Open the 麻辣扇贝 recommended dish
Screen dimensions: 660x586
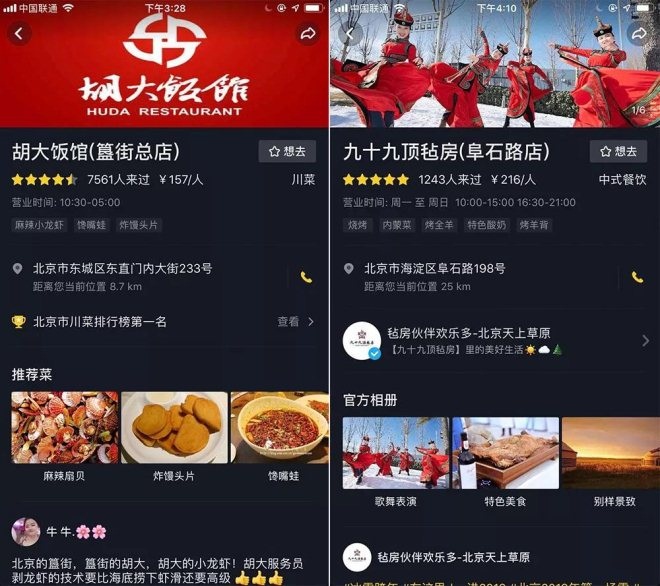pos(64,428)
